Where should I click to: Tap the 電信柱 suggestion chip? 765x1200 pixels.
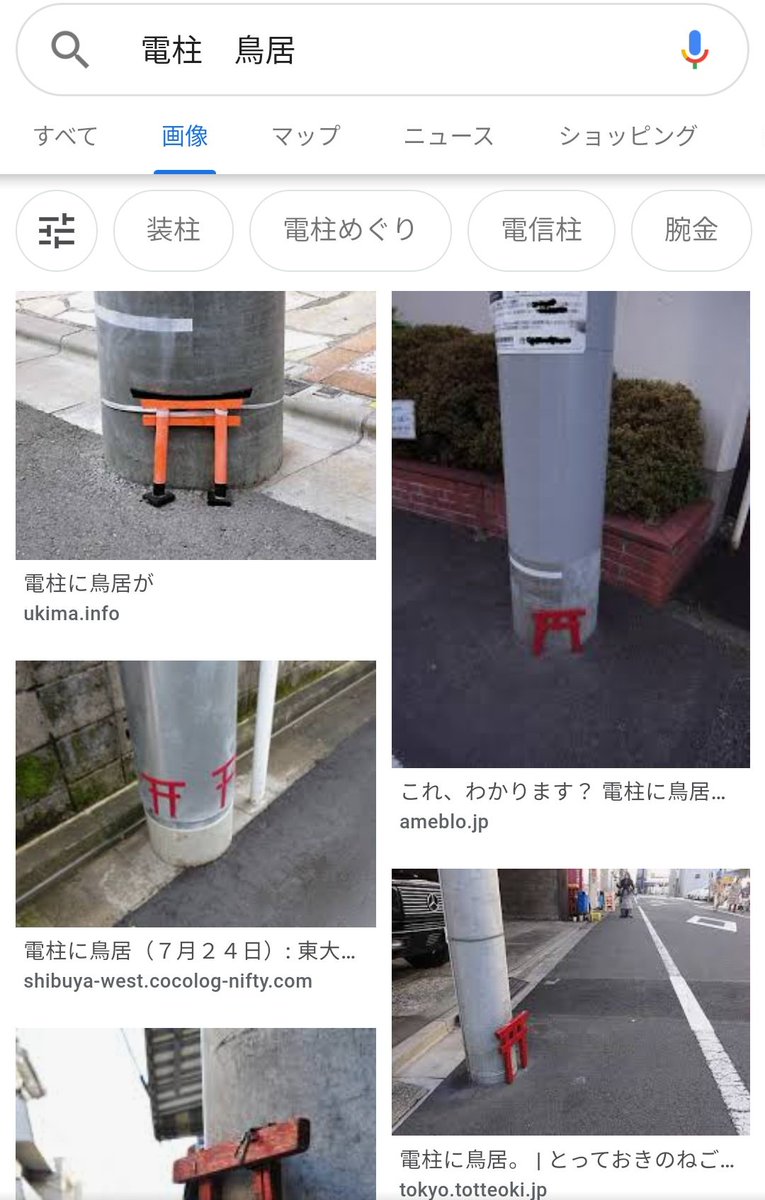[x=541, y=231]
